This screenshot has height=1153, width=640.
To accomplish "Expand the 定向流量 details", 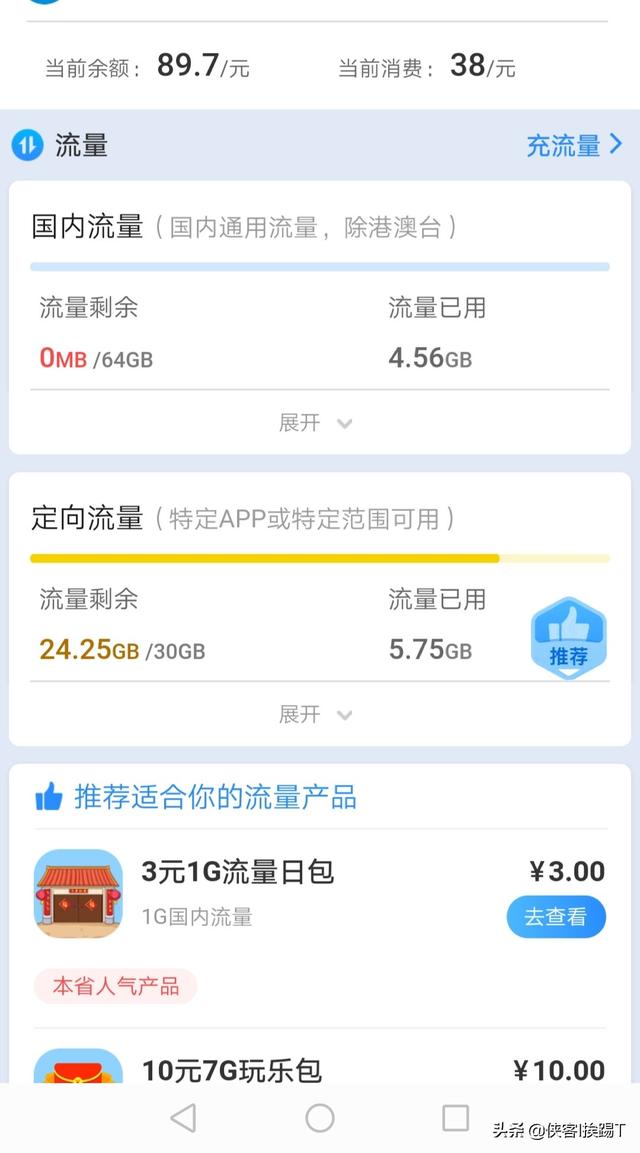I will 315,714.
